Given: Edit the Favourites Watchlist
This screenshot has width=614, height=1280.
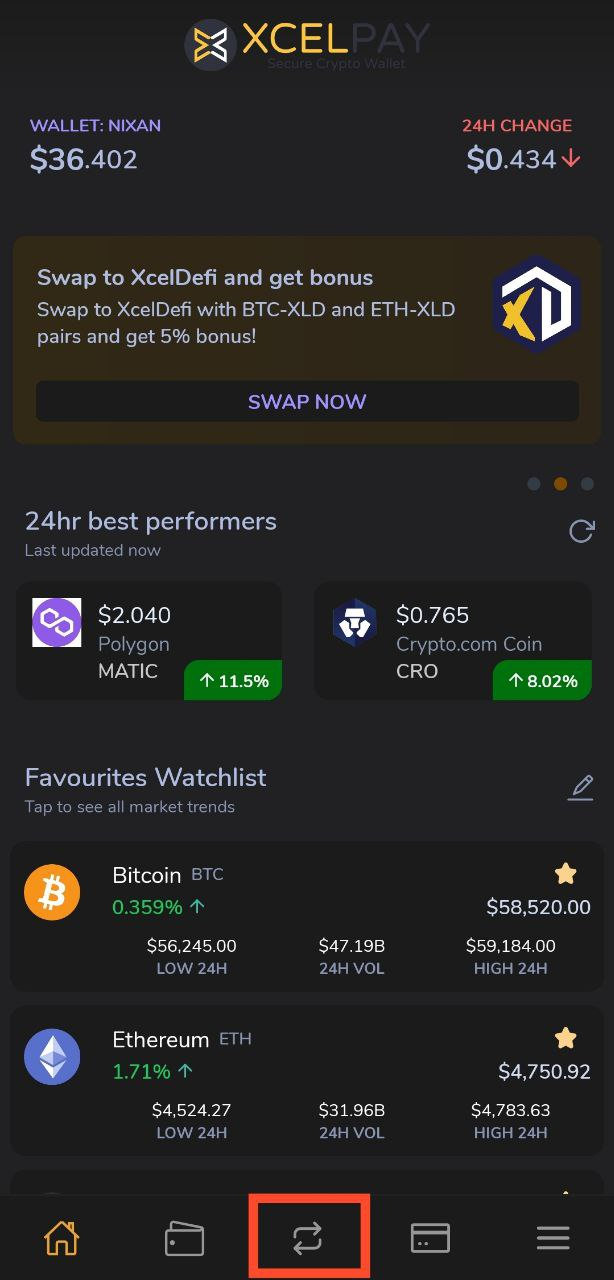Looking at the screenshot, I should pyautogui.click(x=581, y=787).
